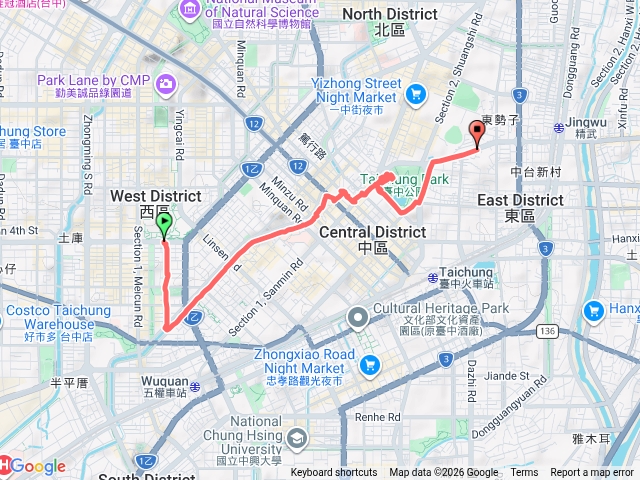Tap the Cultural Heritage Park marker

click(359, 318)
